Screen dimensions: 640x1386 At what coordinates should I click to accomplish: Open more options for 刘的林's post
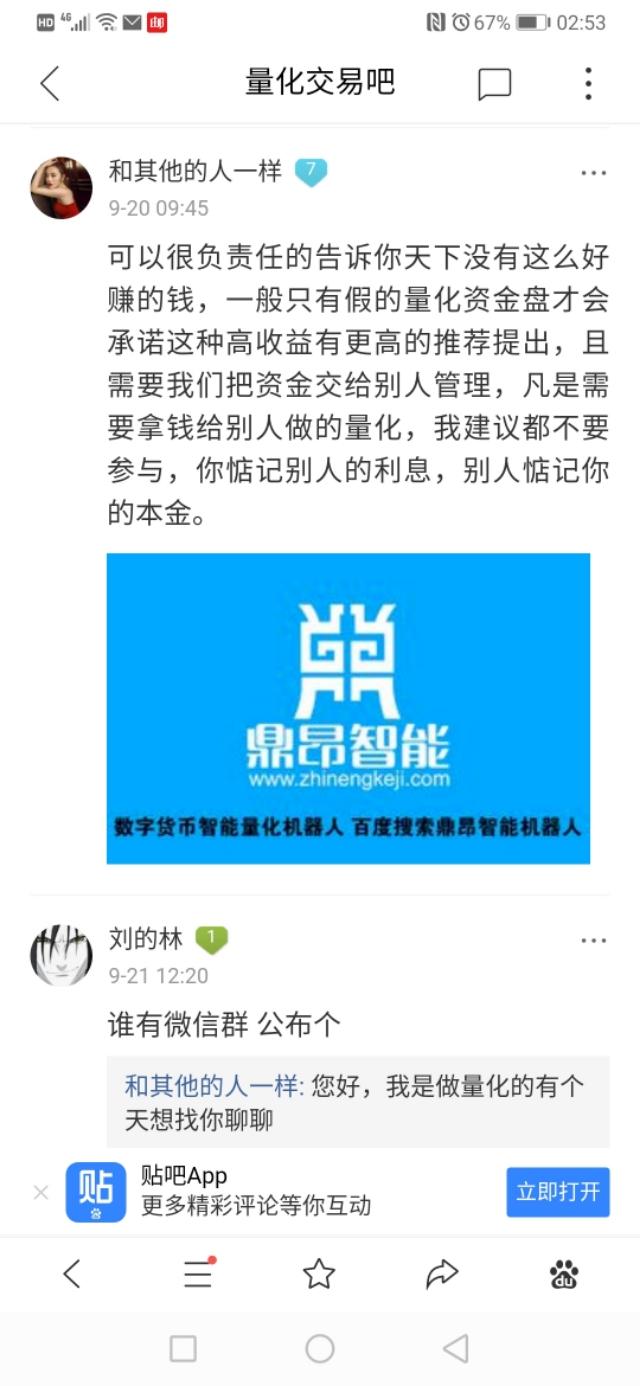tap(593, 941)
